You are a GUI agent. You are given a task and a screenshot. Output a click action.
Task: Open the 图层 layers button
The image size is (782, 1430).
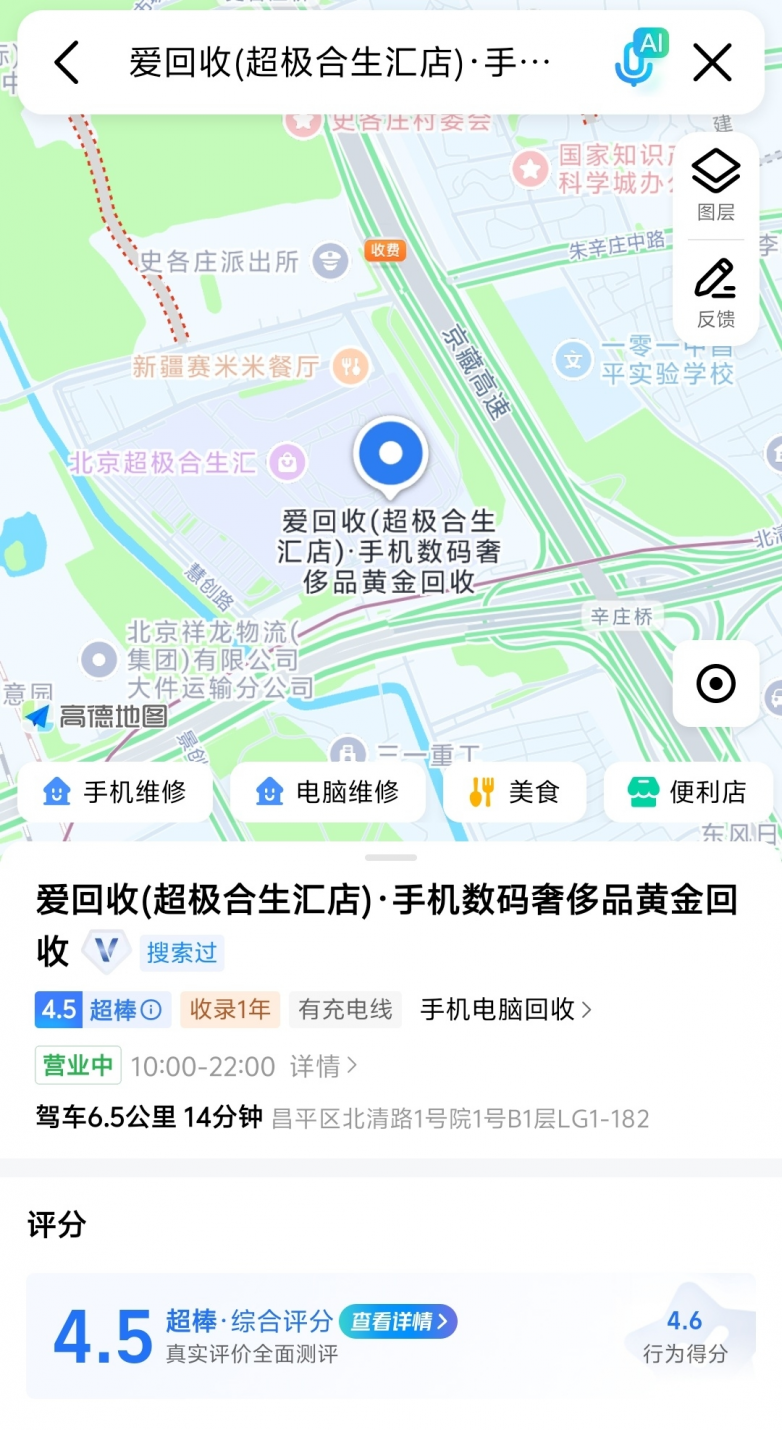(x=716, y=185)
